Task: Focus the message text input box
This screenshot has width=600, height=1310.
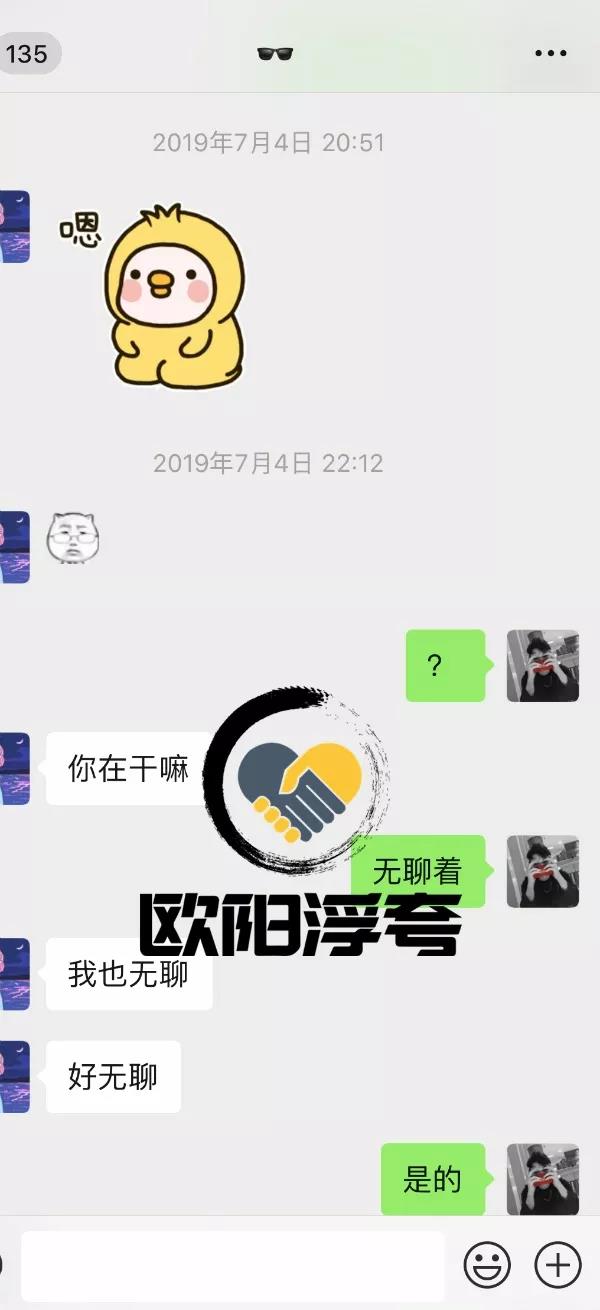Action: 232,1265
